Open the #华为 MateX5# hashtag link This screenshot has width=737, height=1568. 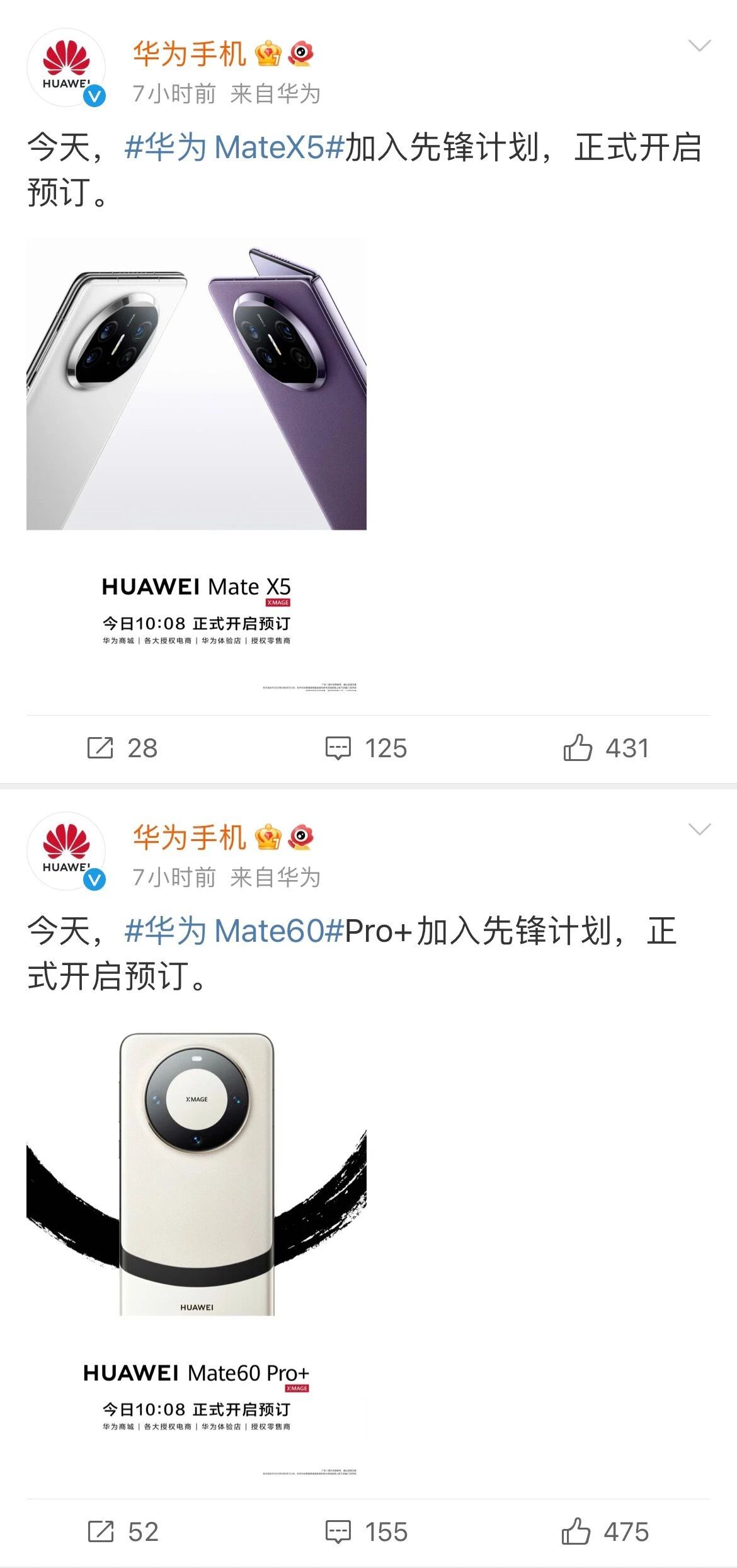pyautogui.click(x=234, y=147)
